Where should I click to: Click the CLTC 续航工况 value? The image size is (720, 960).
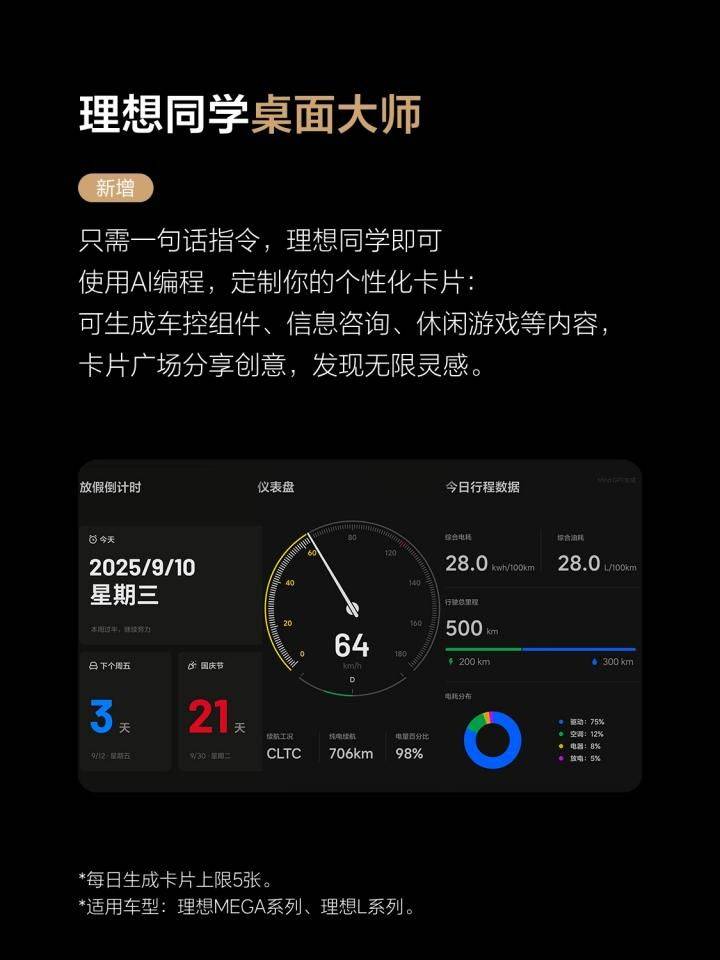[x=285, y=752]
